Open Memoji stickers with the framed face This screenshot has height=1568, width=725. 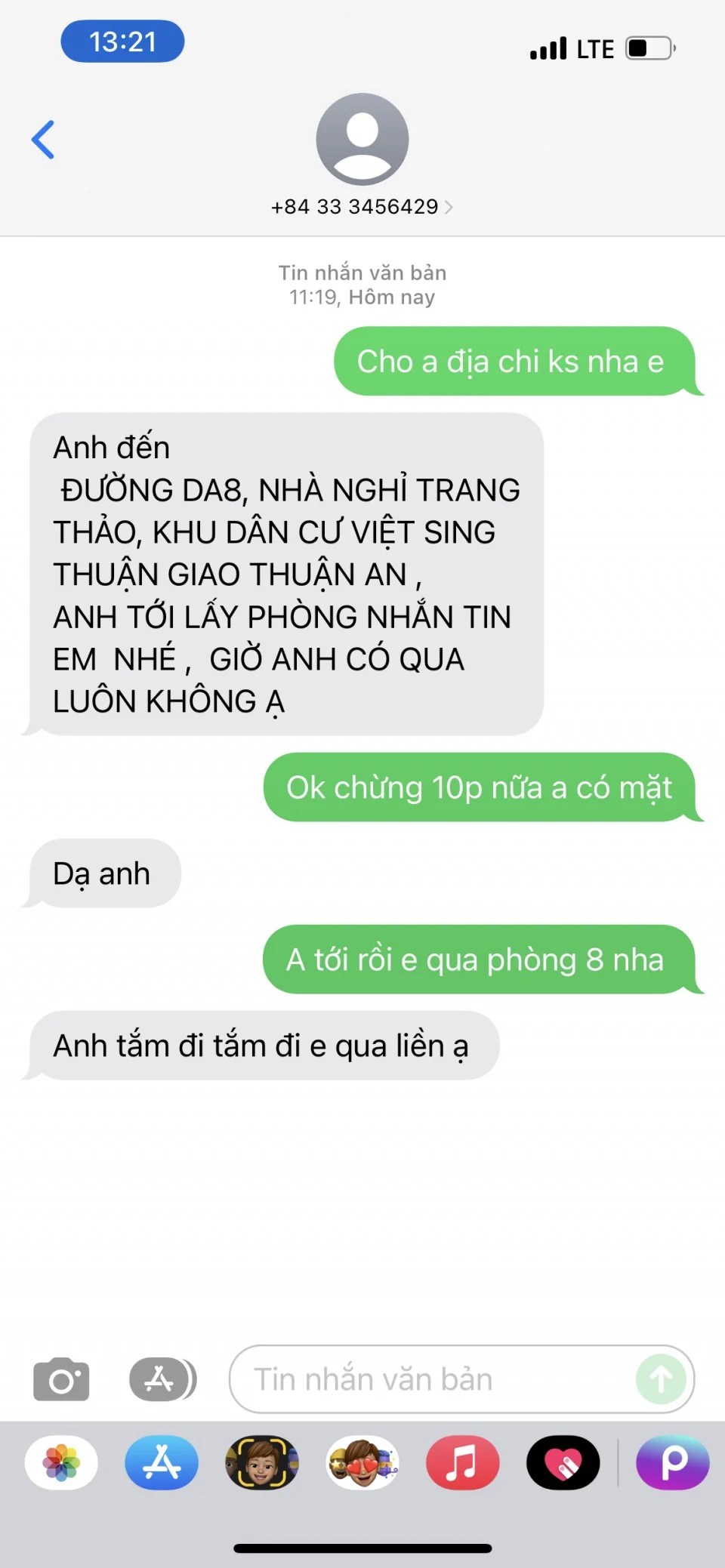(x=262, y=1462)
